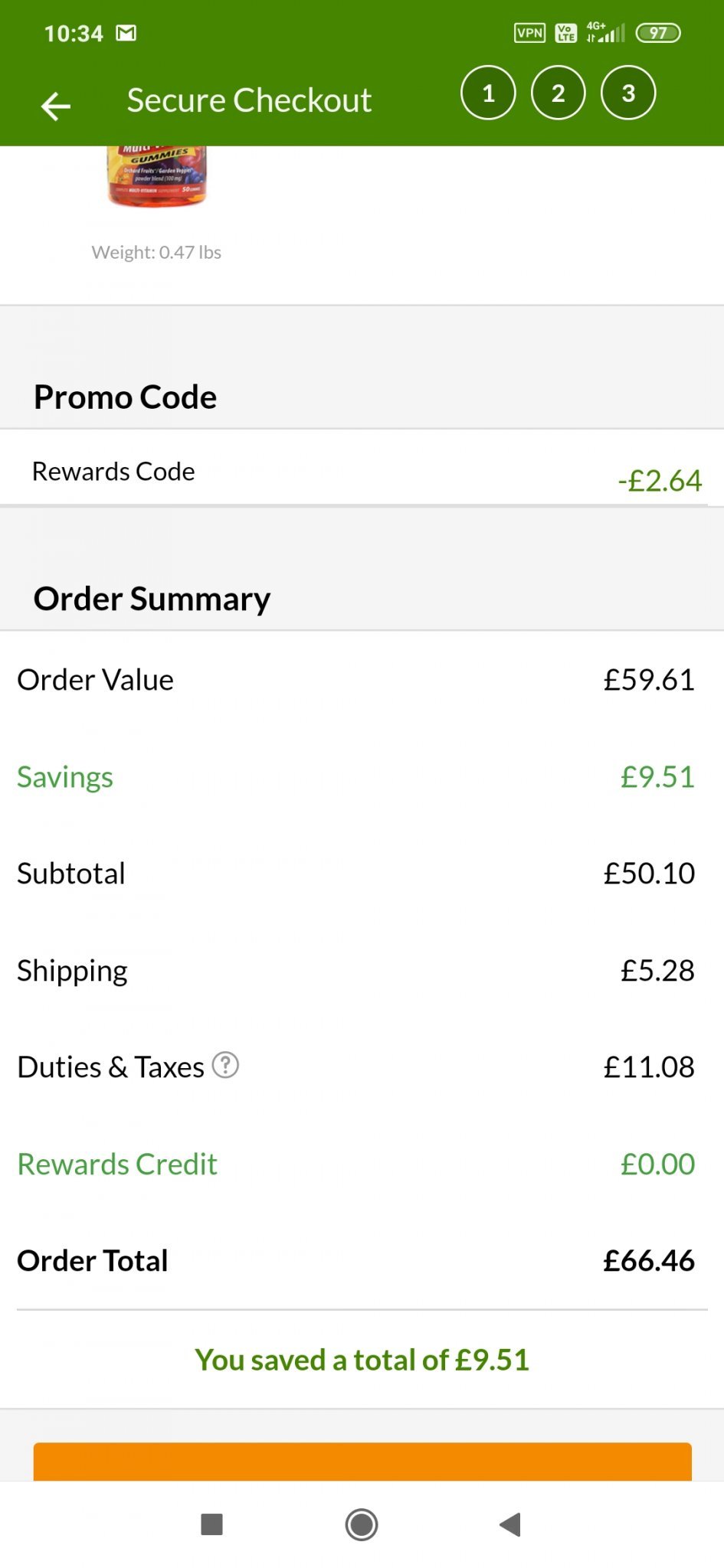Open the Duties & Taxes help icon
The height and width of the screenshot is (1568, 724).
click(x=225, y=1065)
